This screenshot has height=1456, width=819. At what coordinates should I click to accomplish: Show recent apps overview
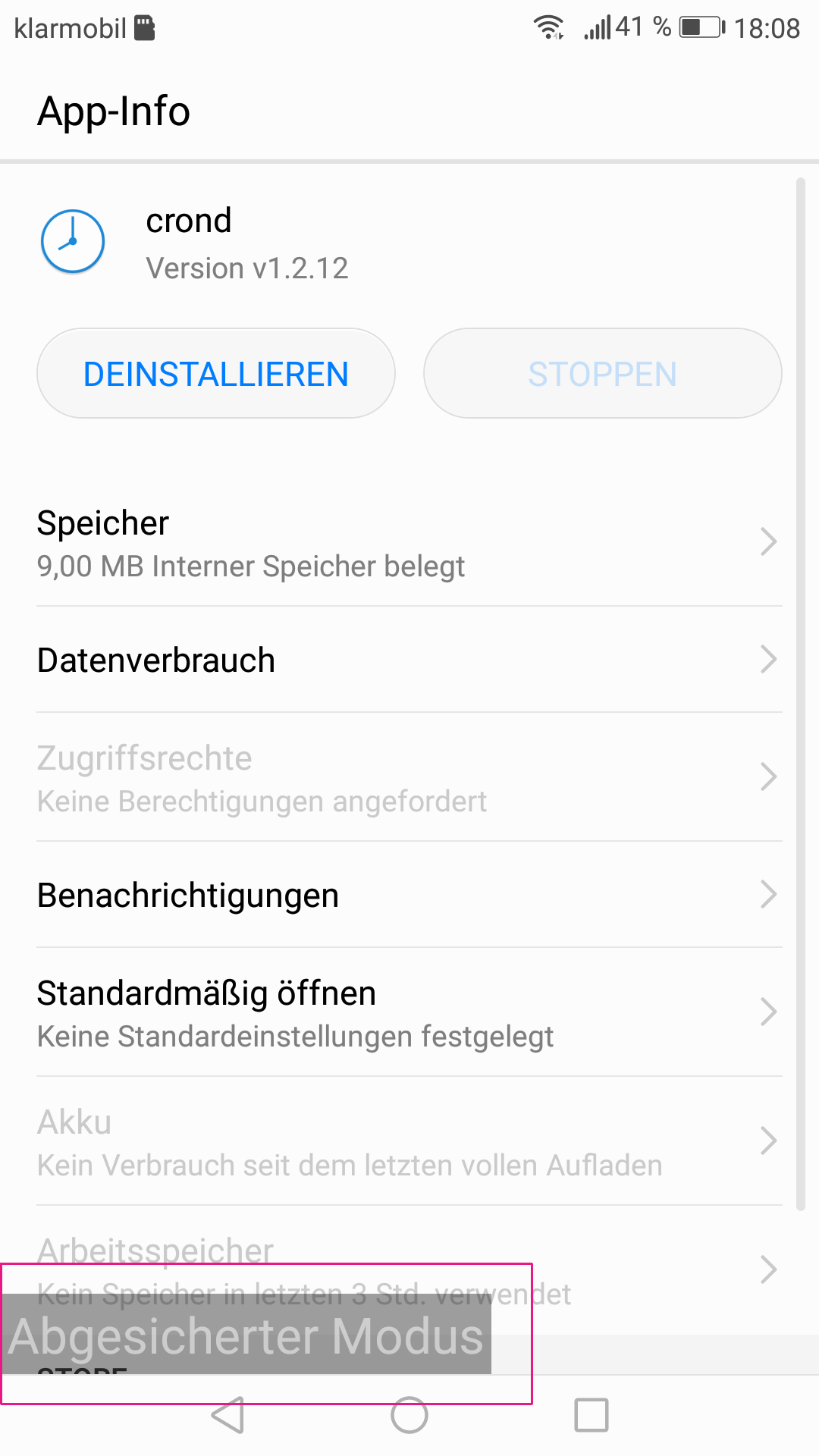click(x=591, y=1415)
